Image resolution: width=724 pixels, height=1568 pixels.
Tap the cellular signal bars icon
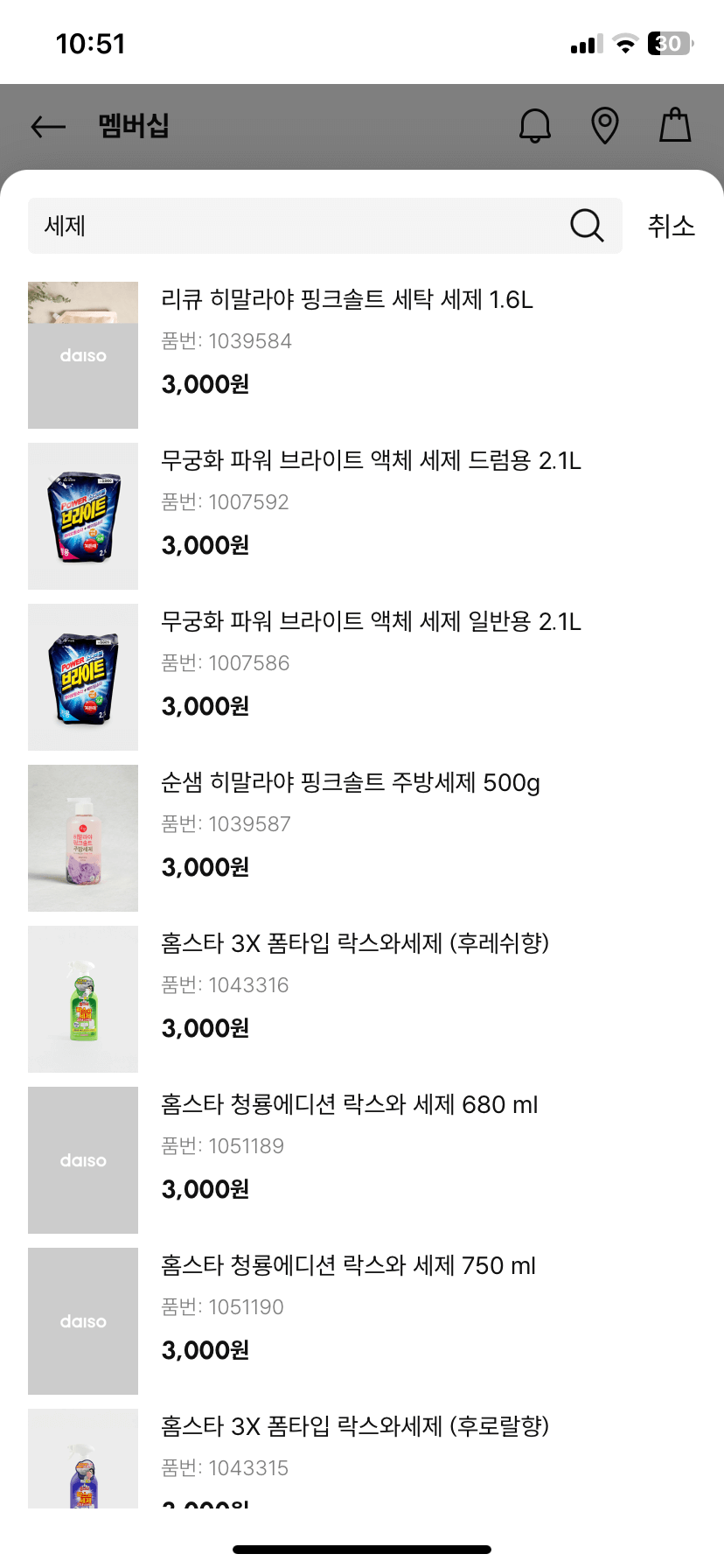tap(582, 44)
